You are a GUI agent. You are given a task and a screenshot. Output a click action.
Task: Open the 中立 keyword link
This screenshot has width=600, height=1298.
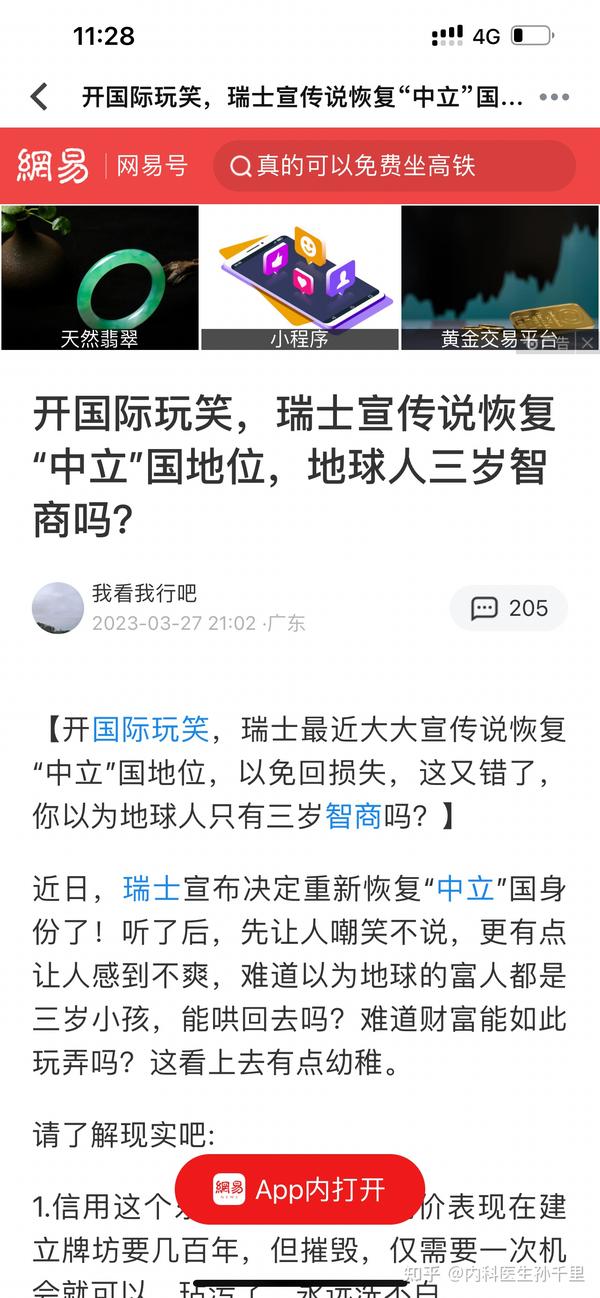point(466,888)
